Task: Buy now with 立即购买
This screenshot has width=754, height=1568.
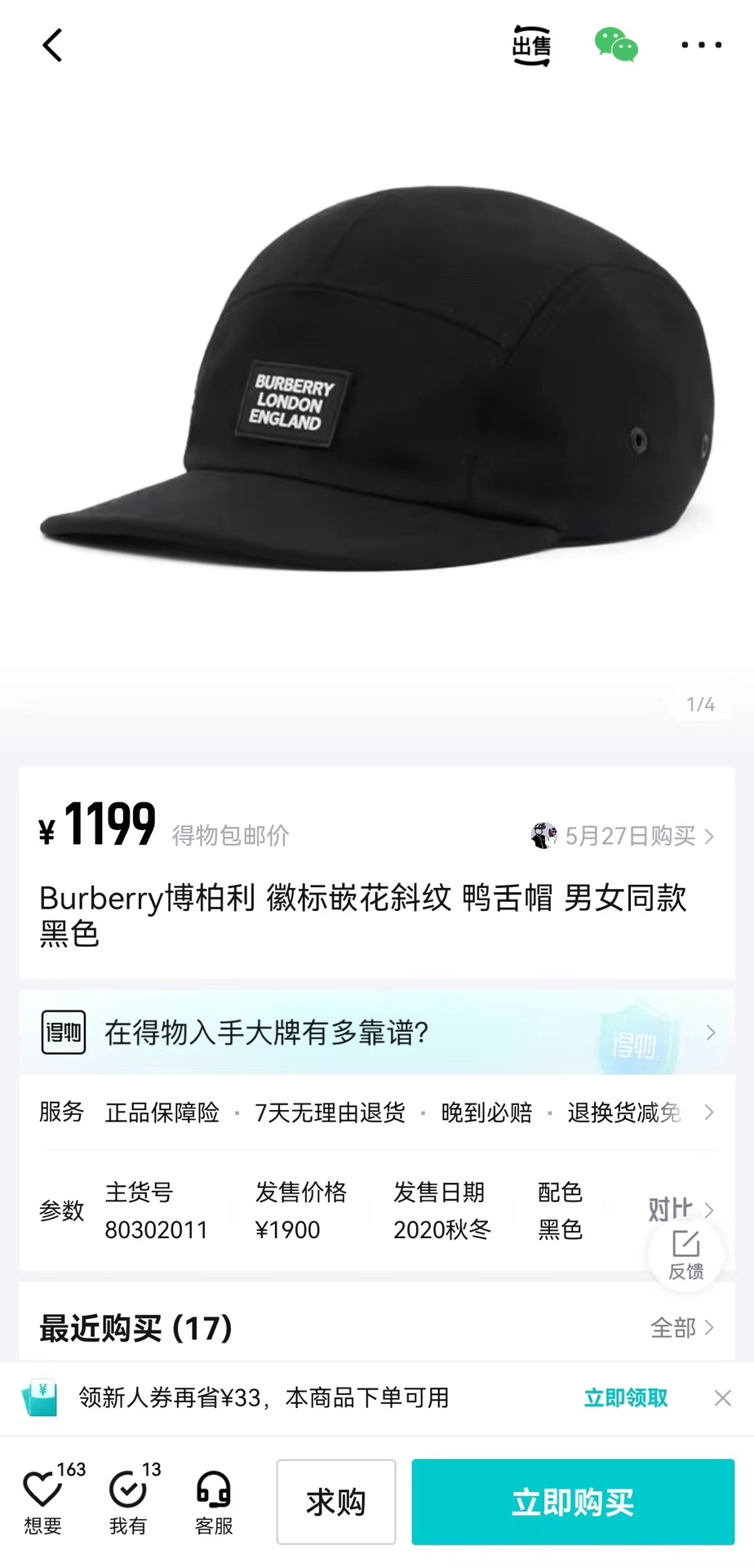Action: point(573,1502)
